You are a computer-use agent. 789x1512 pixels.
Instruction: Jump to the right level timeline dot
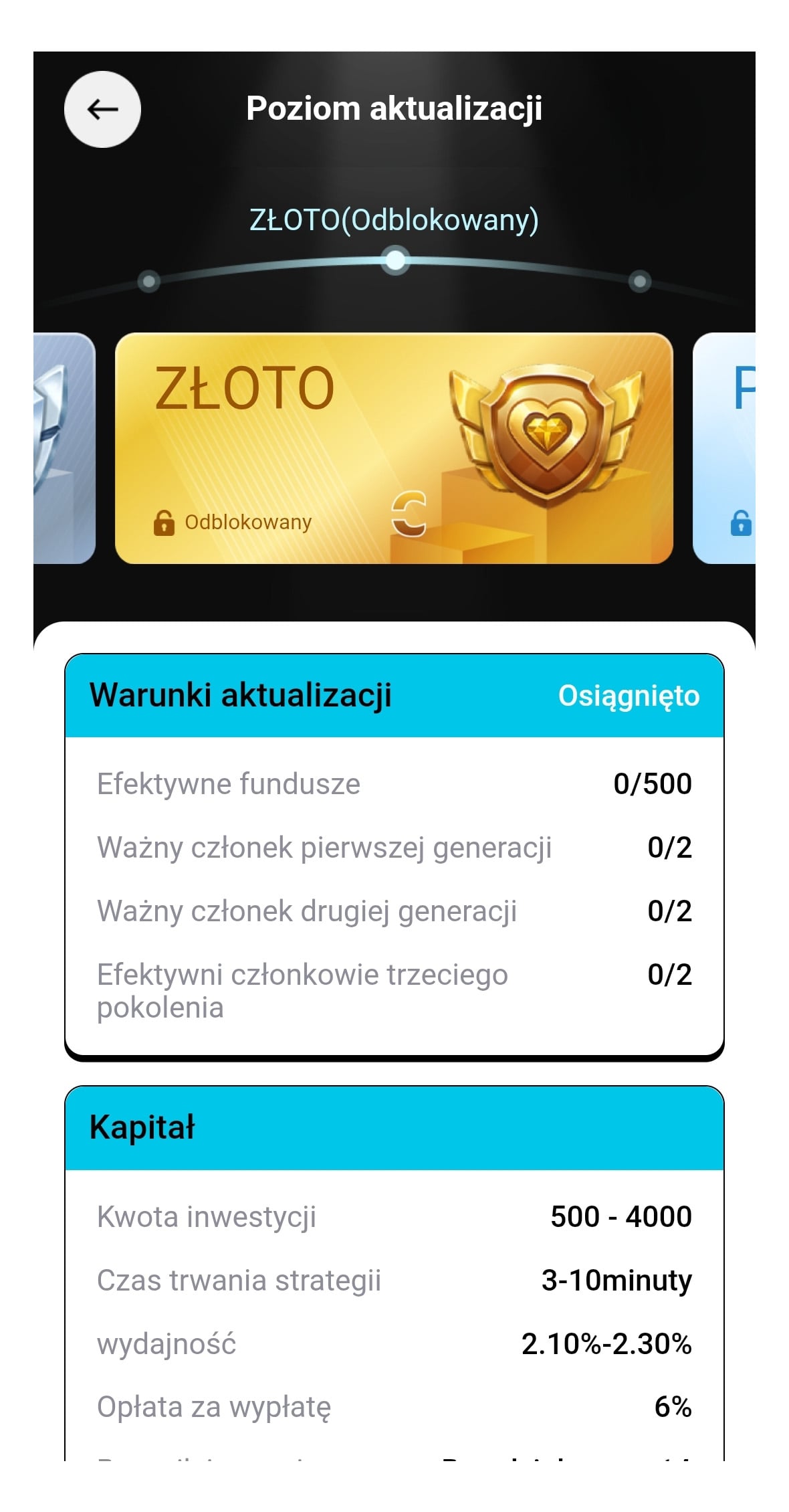coord(640,281)
